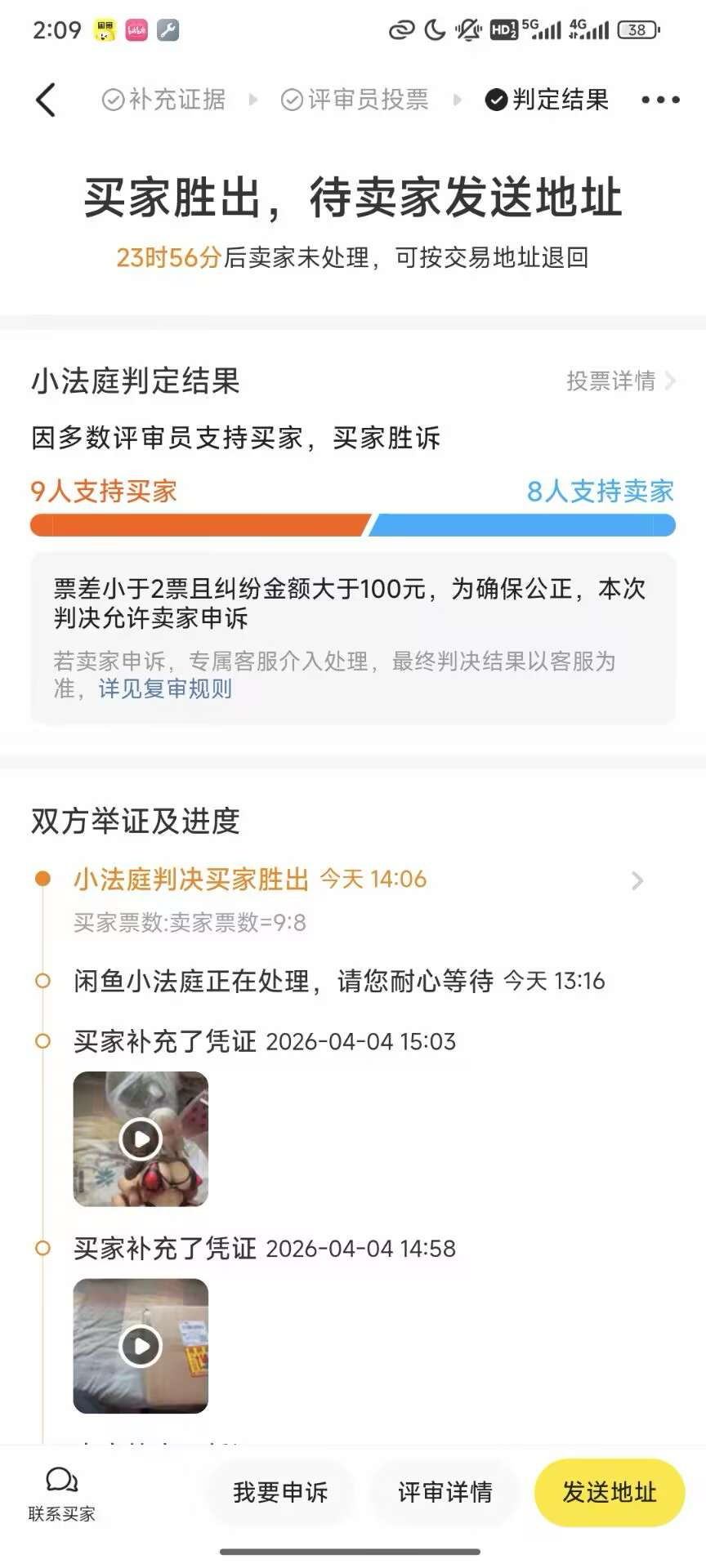Play buyer's evidence video from 15:03
The width and height of the screenshot is (706, 1568).
tap(141, 1138)
